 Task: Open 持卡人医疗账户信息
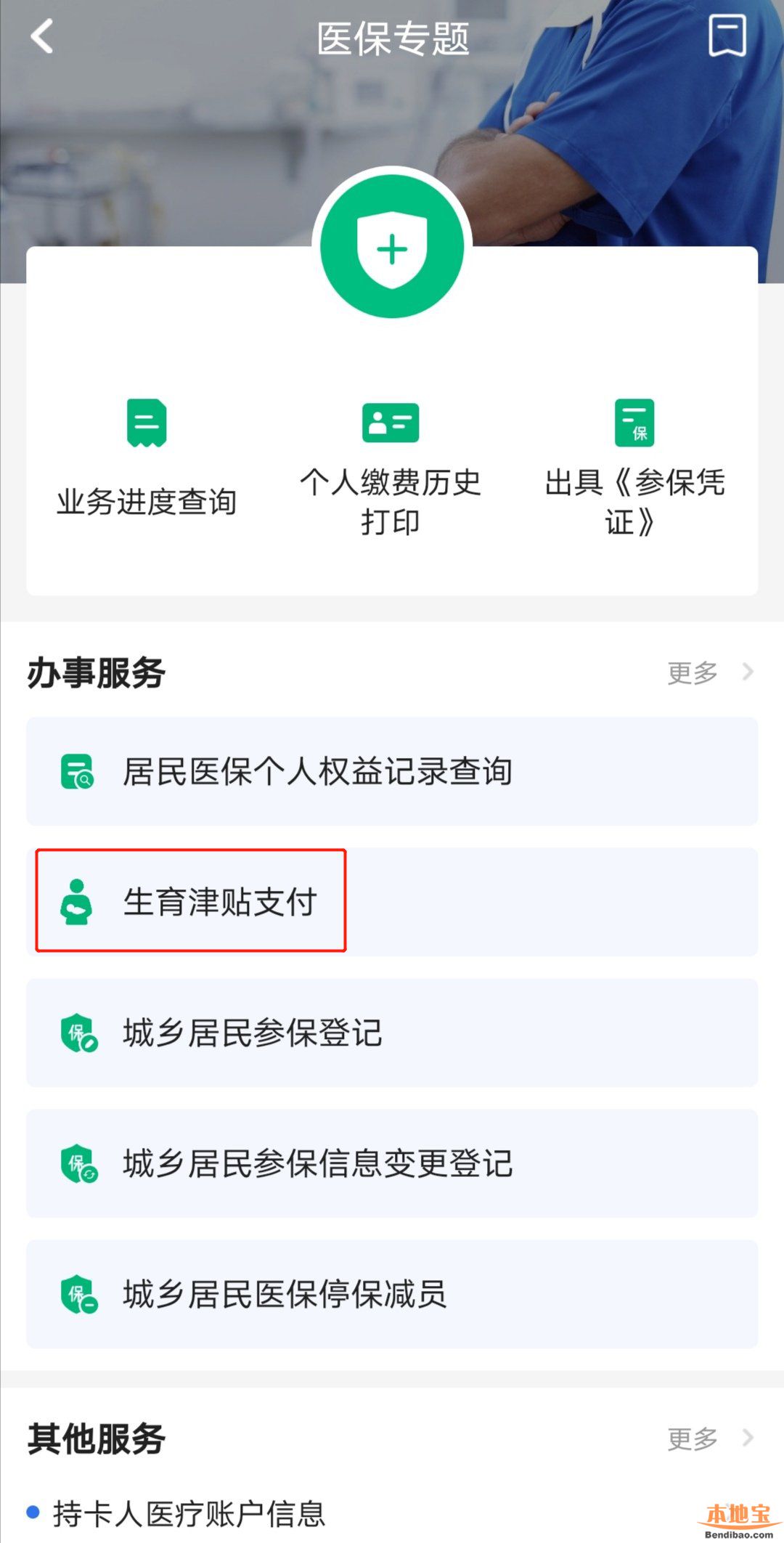(x=189, y=1513)
